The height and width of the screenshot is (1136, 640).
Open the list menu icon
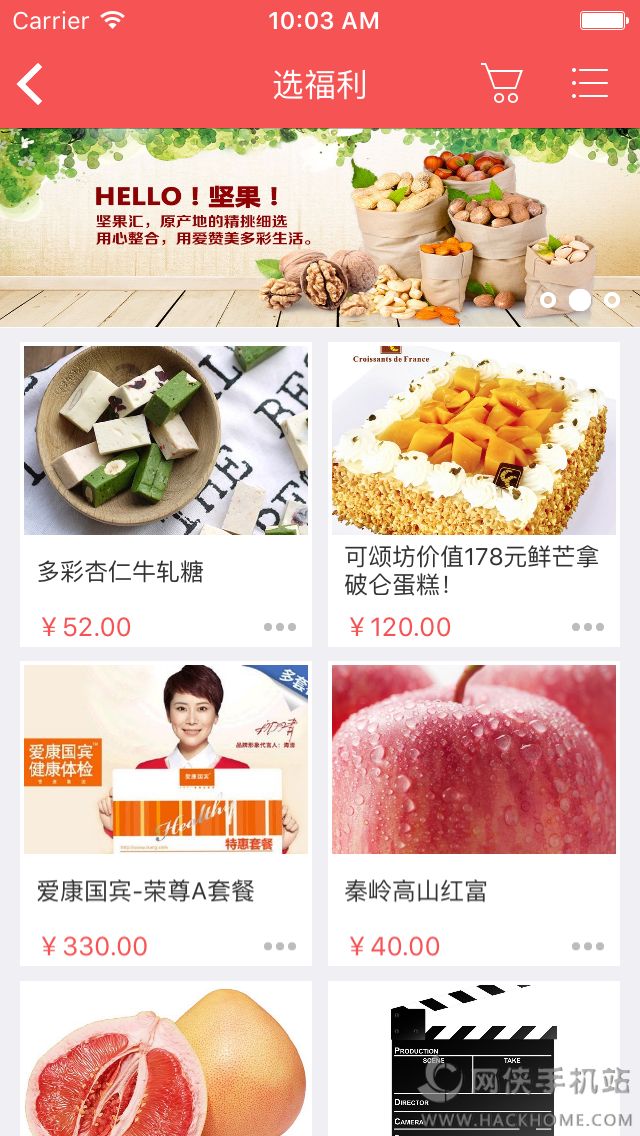click(589, 84)
